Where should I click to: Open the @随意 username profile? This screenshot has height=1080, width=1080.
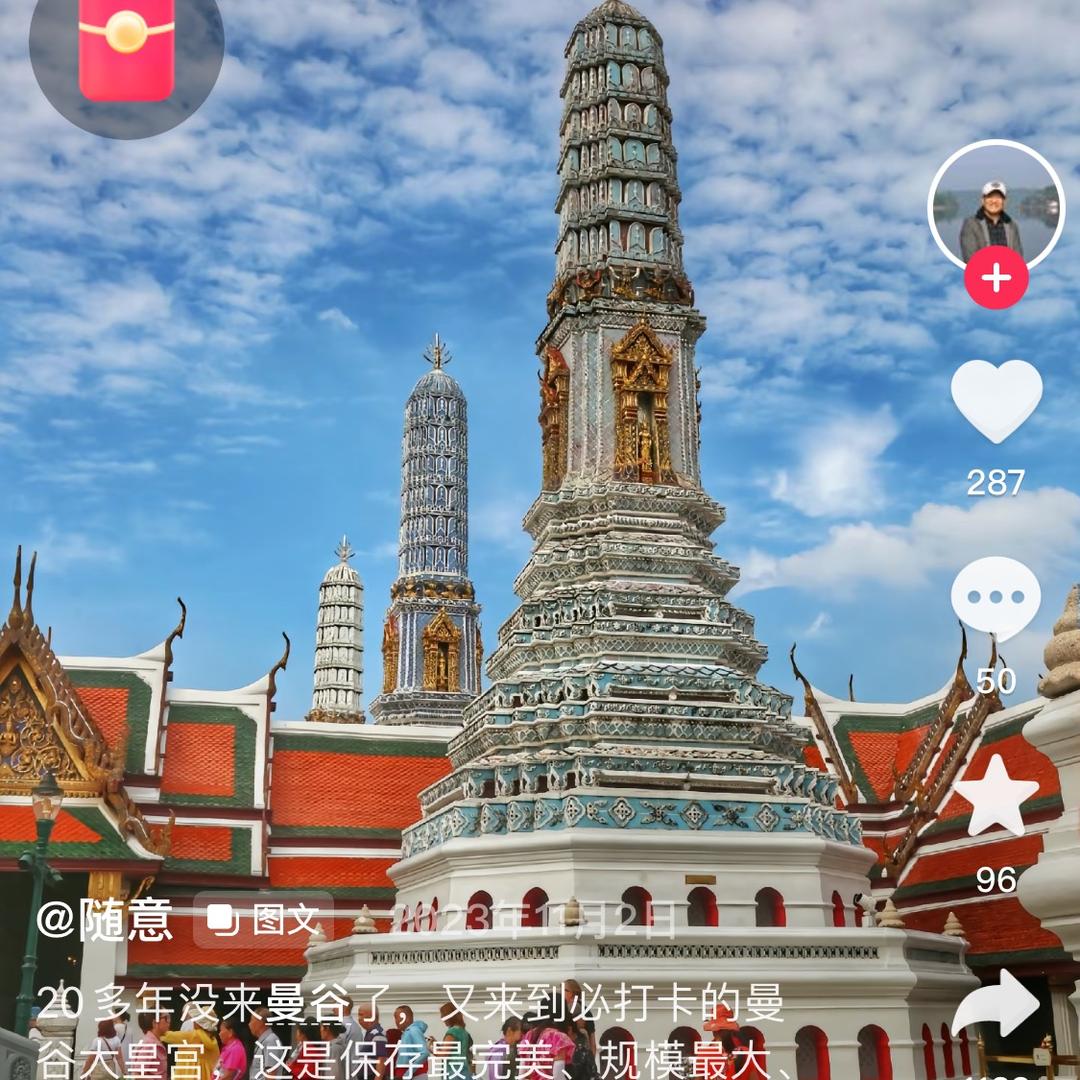(x=105, y=920)
